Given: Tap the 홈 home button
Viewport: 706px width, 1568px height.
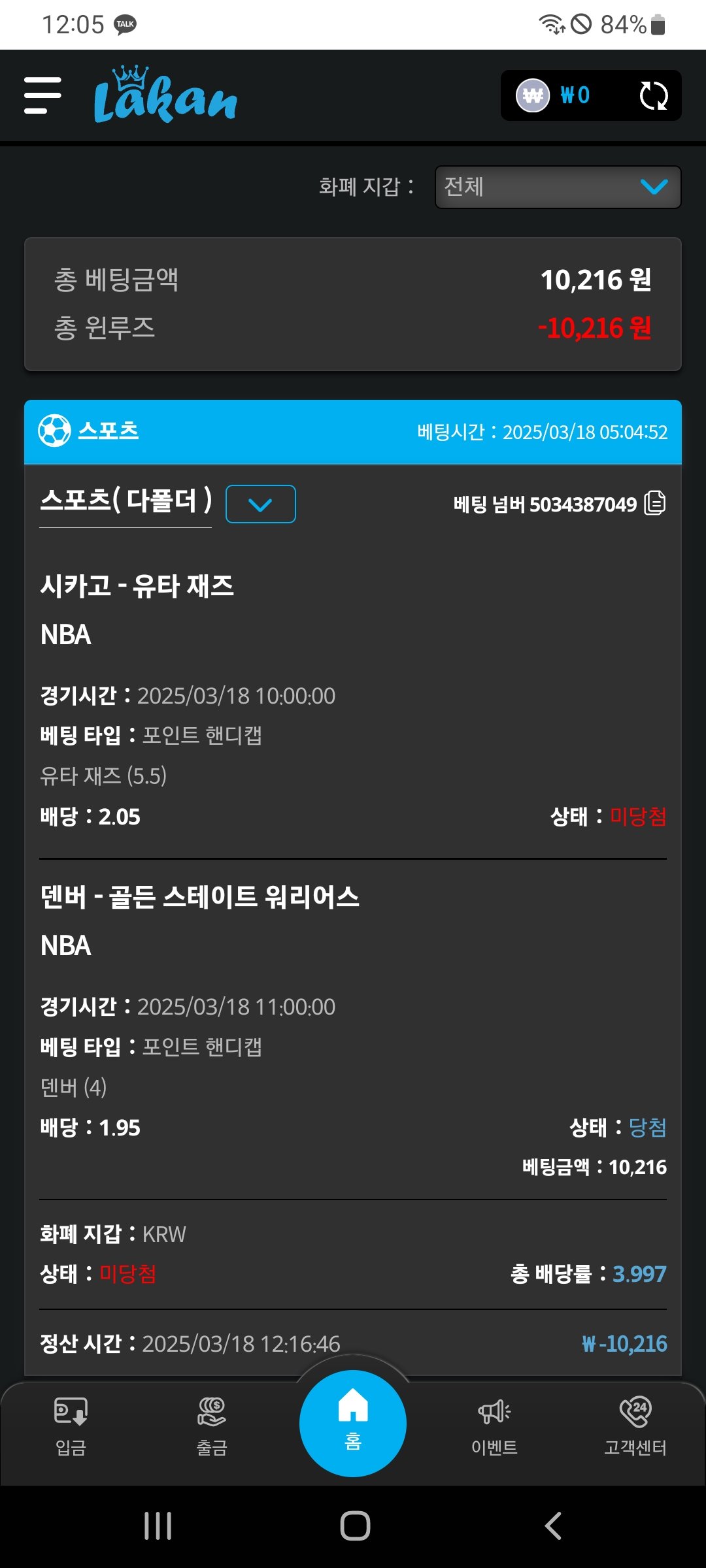Looking at the screenshot, I should point(353,1423).
